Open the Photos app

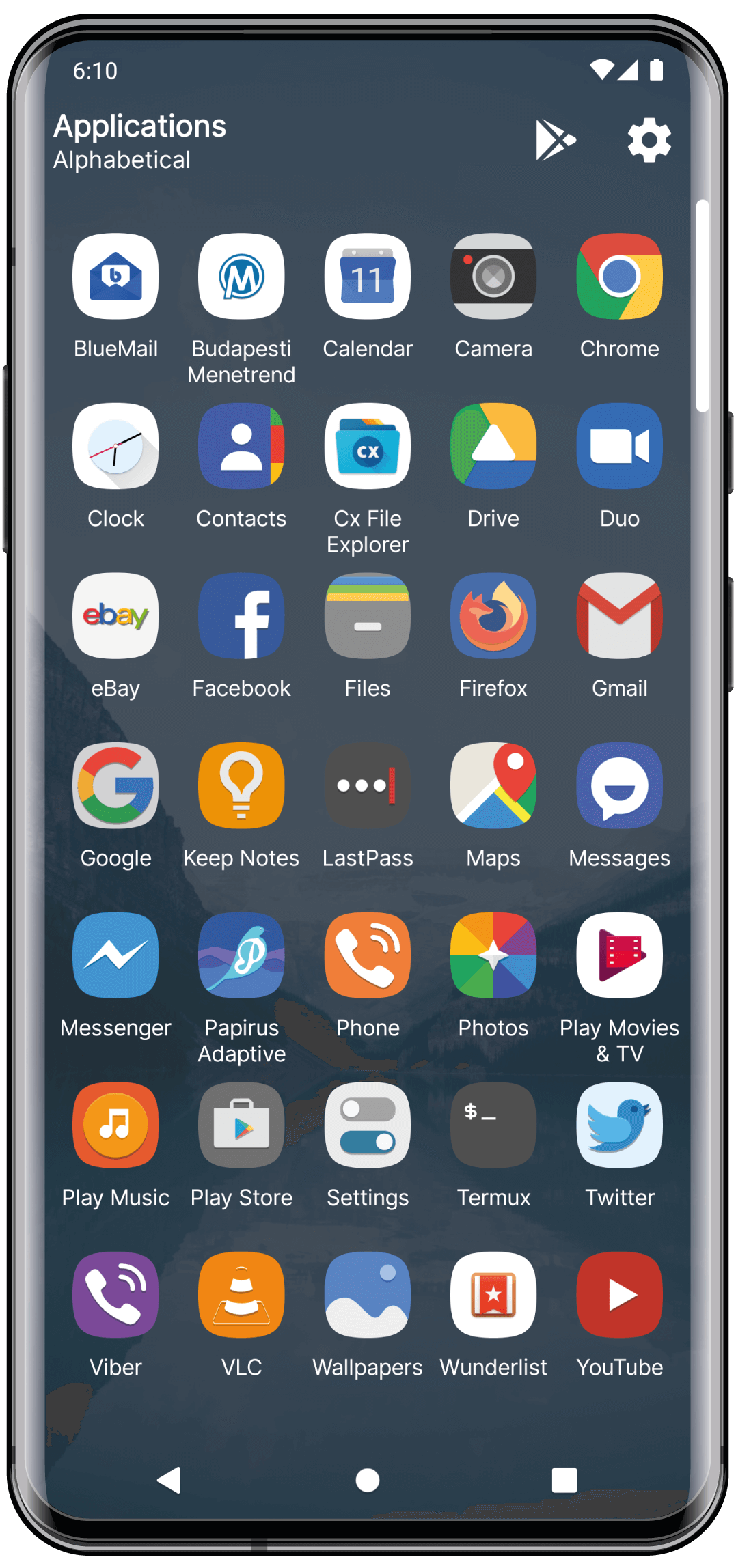(x=493, y=955)
